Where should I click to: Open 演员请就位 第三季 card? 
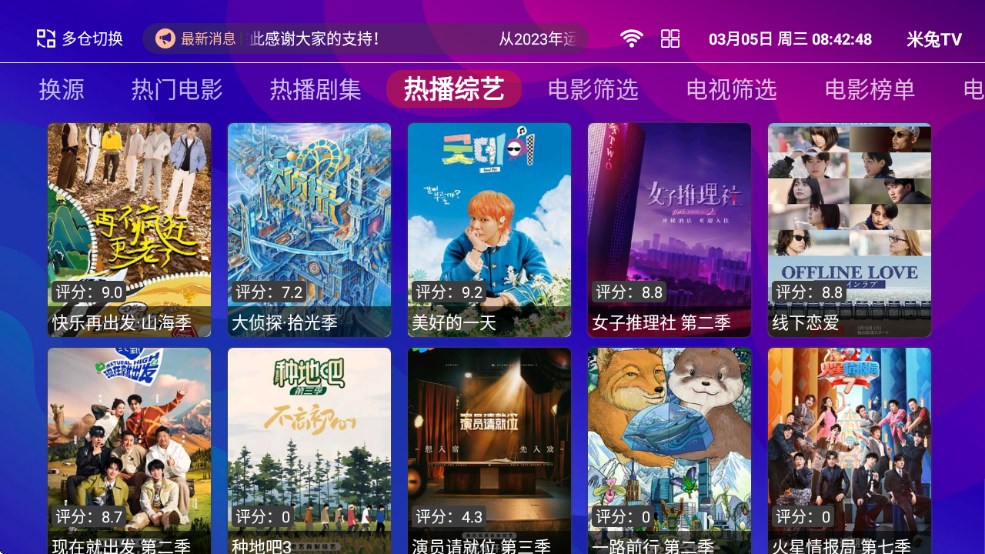click(x=489, y=450)
